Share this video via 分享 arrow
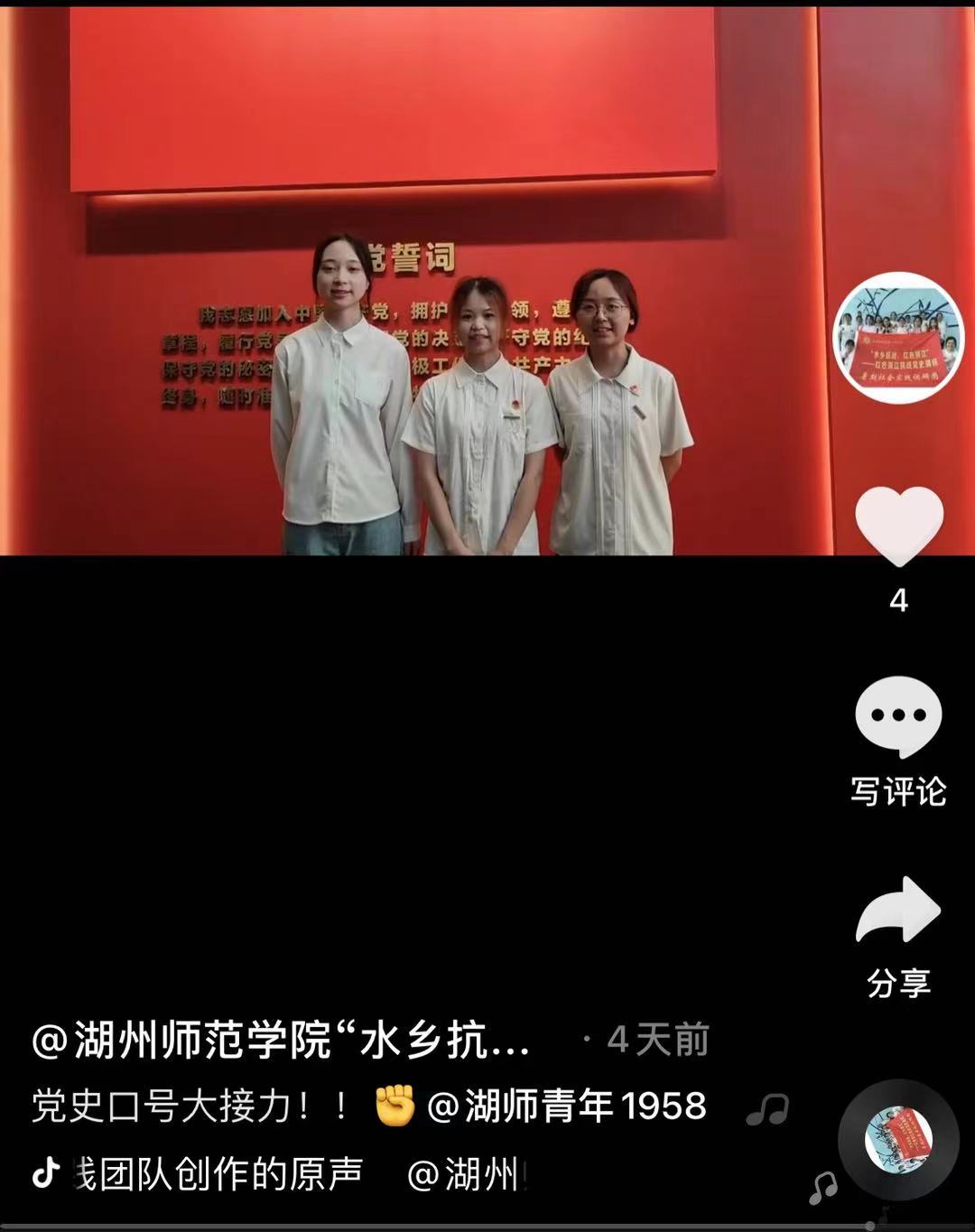This screenshot has width=975, height=1232. pos(898,910)
